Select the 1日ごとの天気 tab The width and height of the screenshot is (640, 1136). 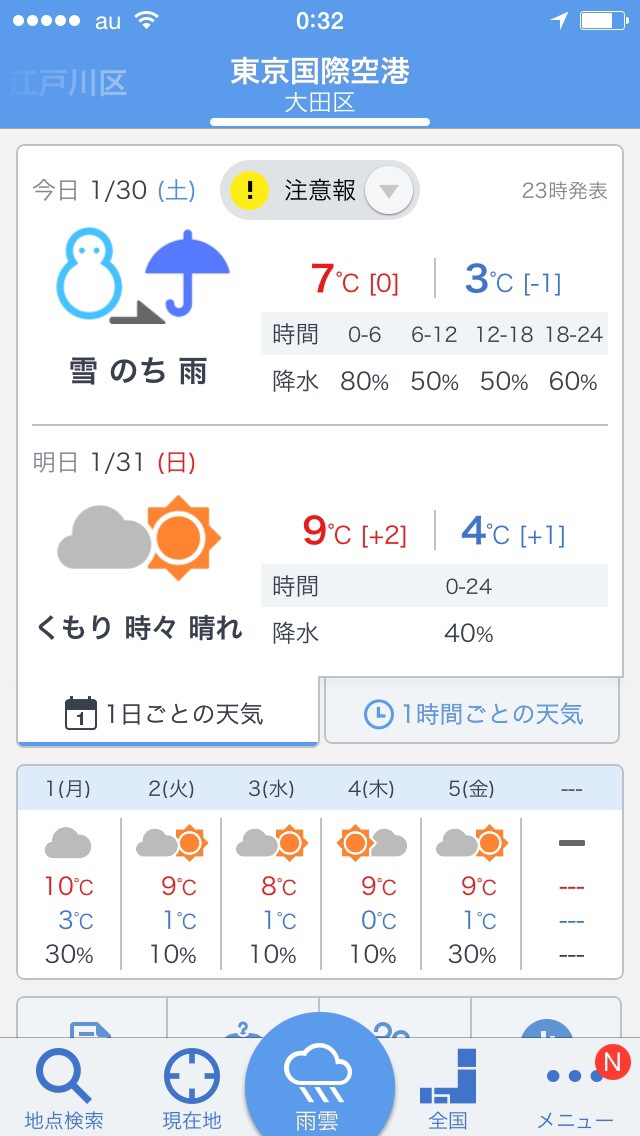click(167, 712)
